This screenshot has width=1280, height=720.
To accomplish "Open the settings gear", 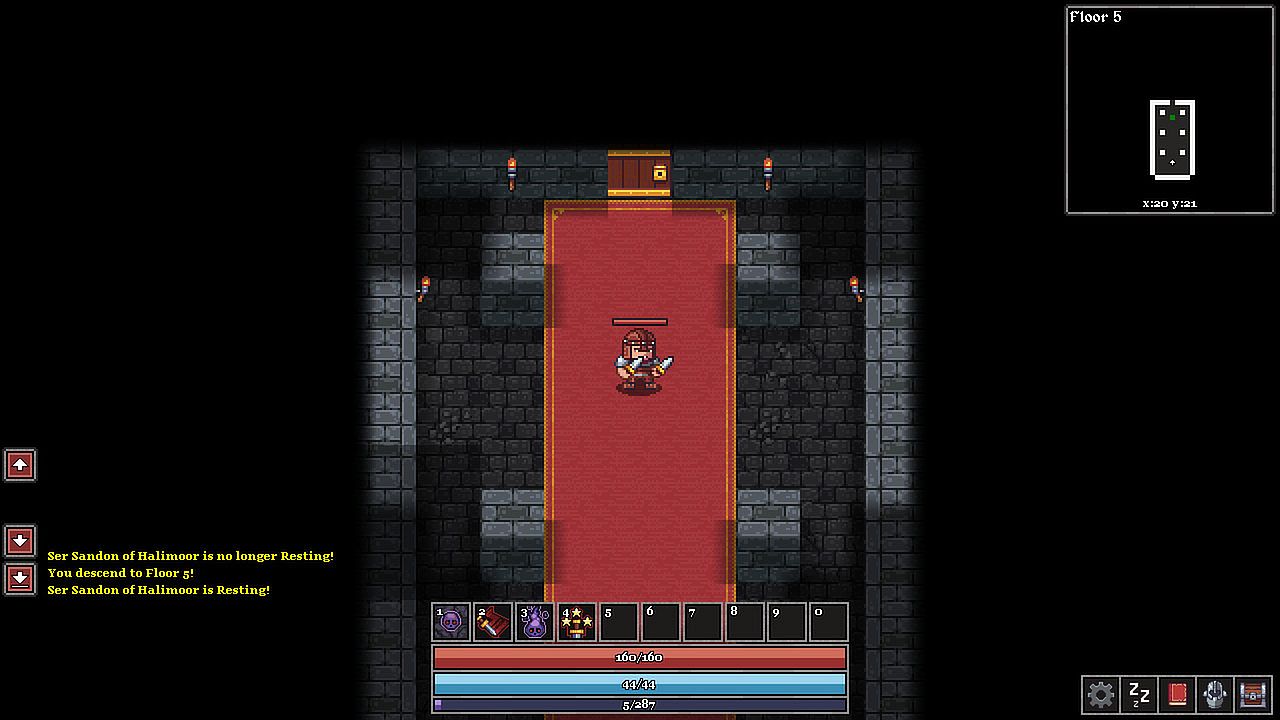I will coord(1101,694).
